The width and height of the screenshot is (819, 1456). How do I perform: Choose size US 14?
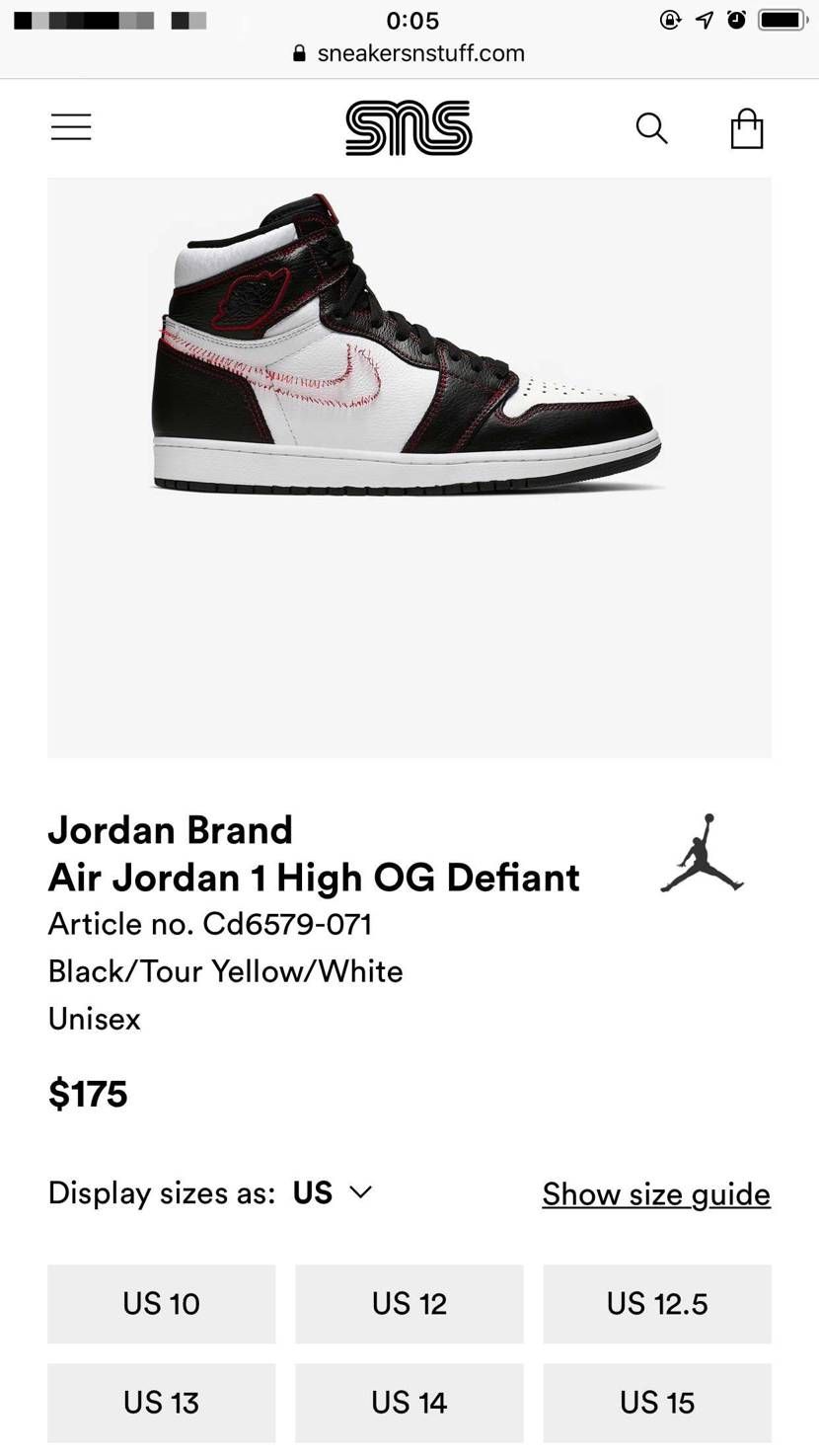coord(409,1403)
